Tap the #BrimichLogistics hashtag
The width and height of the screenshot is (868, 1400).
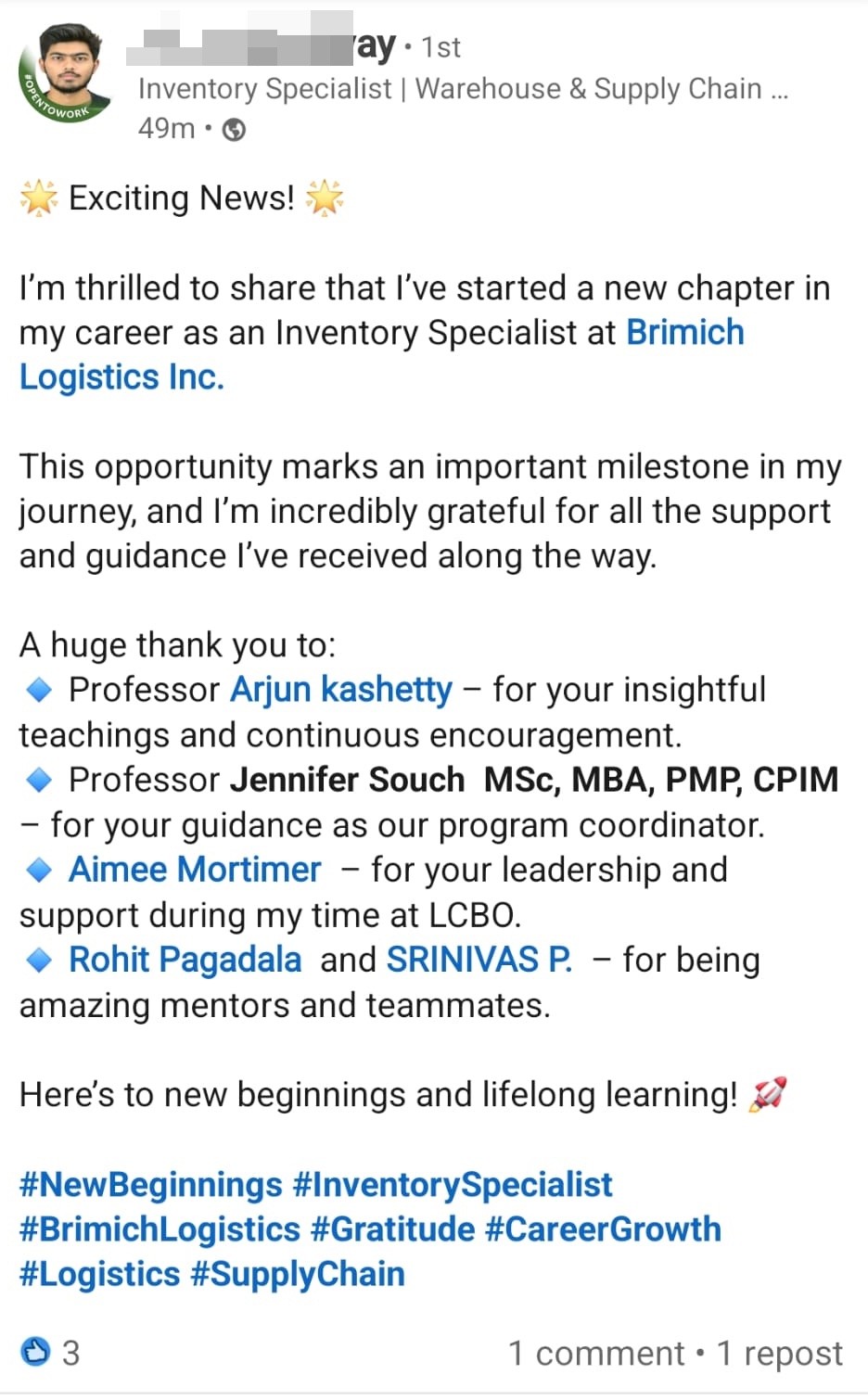160,1228
